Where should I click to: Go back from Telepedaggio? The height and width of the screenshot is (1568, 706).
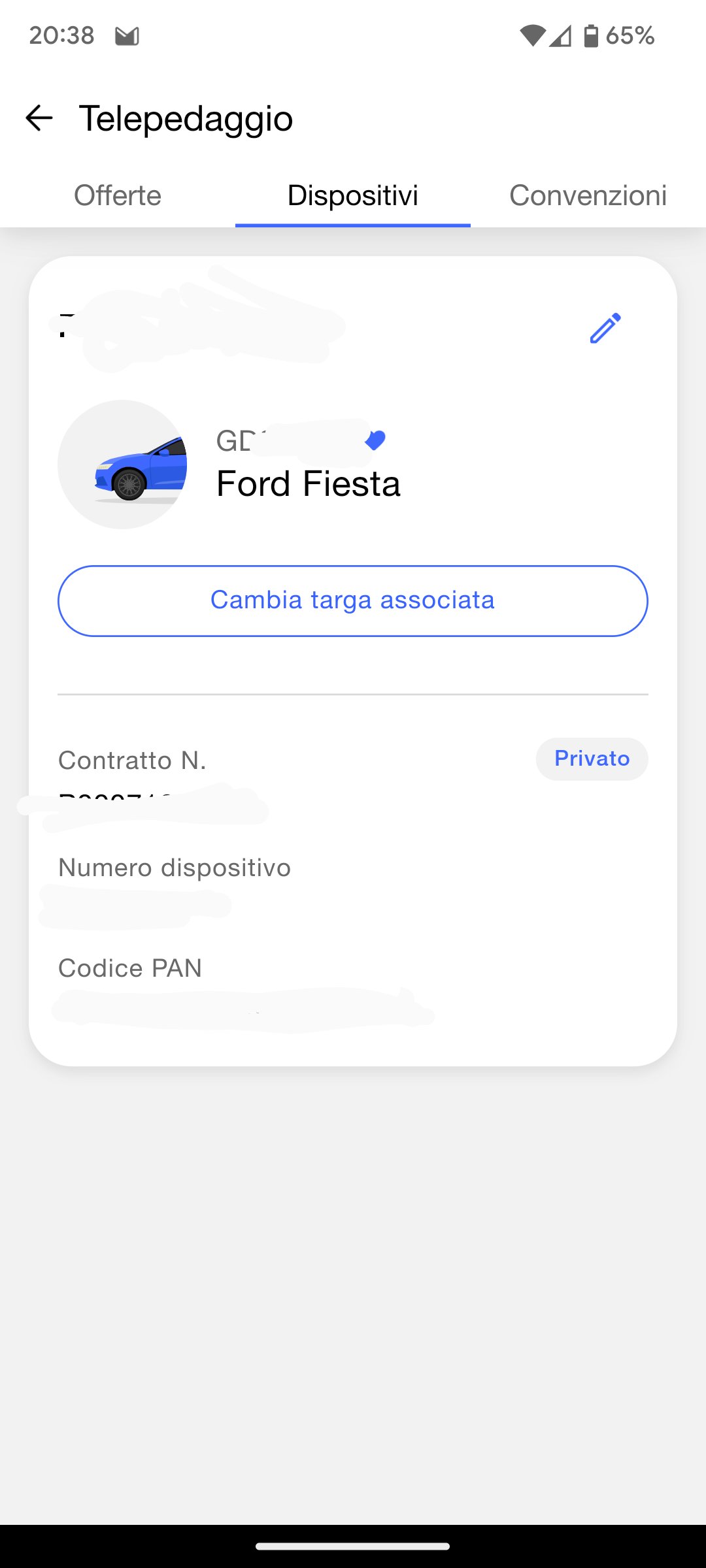39,118
